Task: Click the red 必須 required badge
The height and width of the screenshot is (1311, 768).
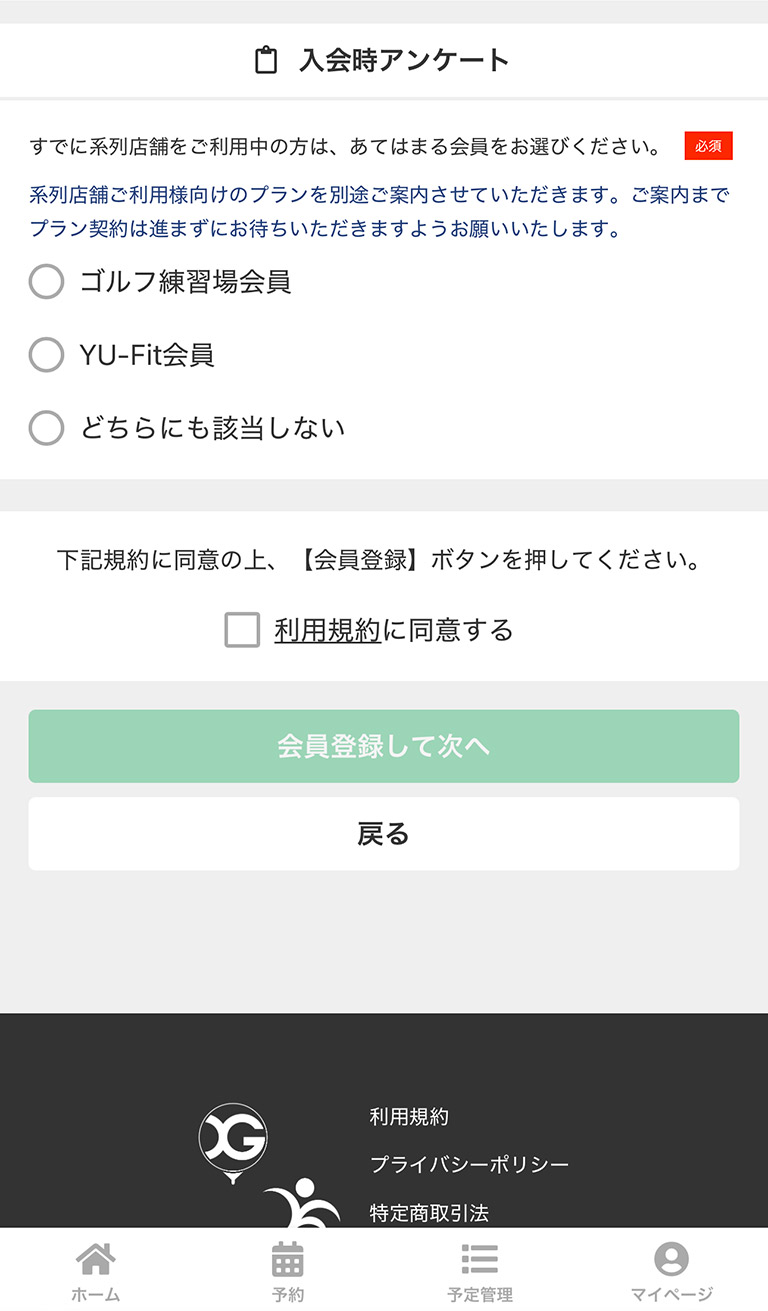Action: coord(709,145)
